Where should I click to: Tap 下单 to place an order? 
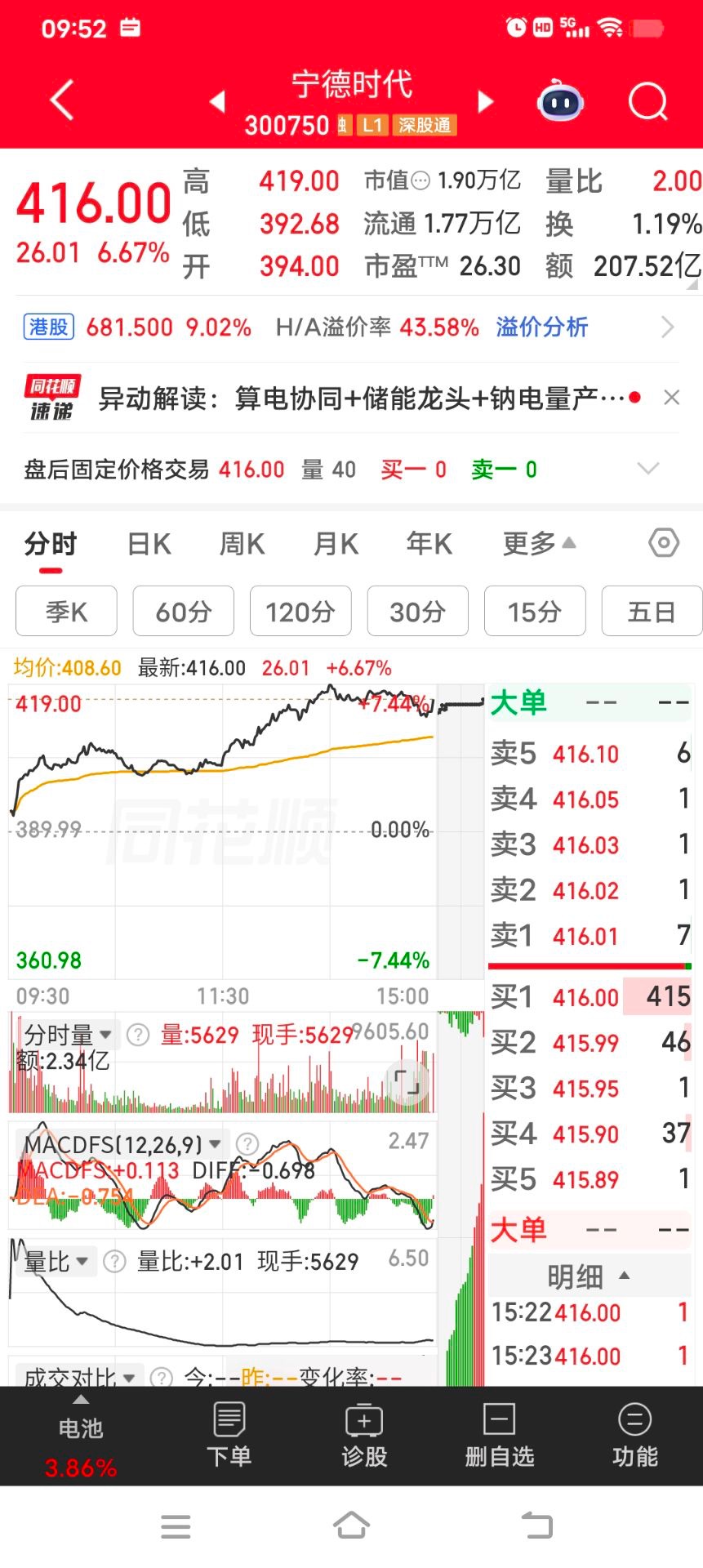pyautogui.click(x=229, y=1435)
